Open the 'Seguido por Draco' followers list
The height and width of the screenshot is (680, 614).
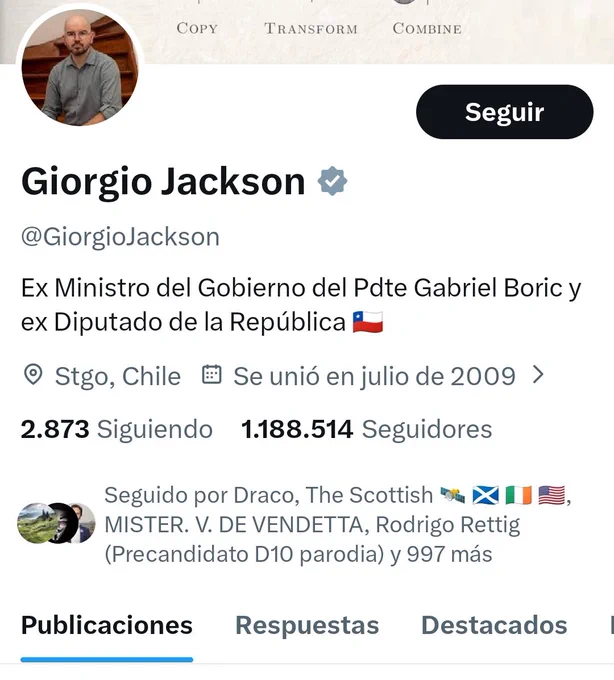tap(295, 524)
